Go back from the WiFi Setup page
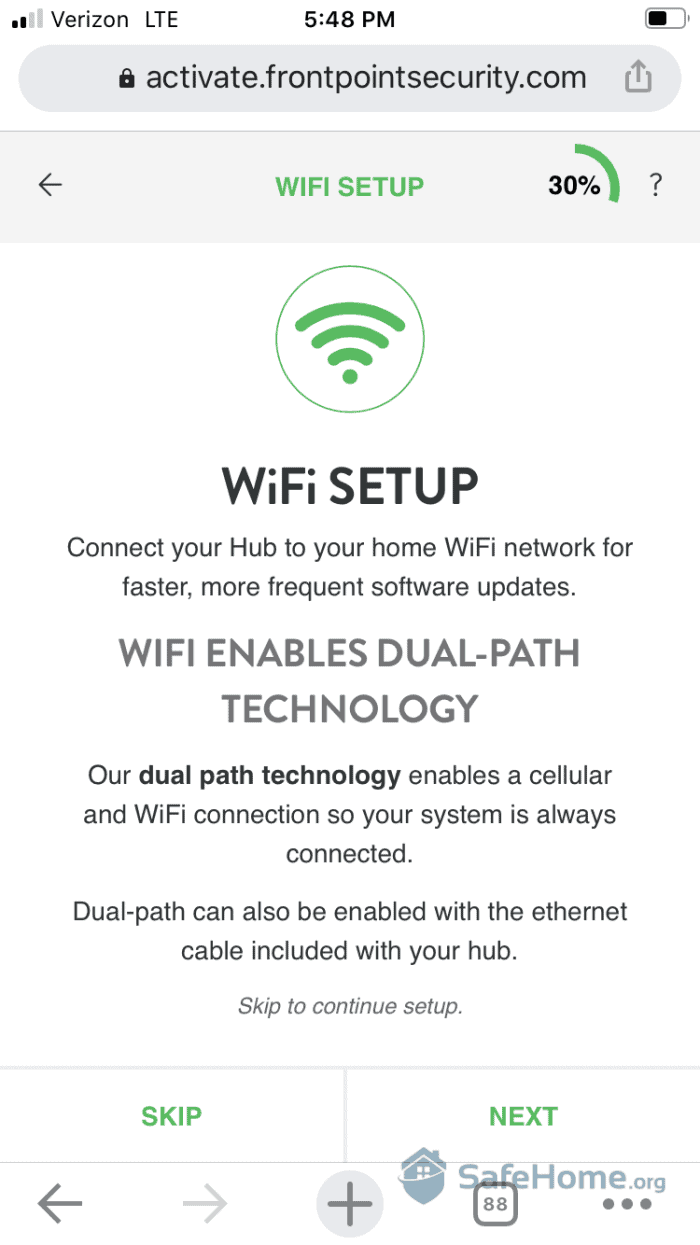 [x=50, y=185]
